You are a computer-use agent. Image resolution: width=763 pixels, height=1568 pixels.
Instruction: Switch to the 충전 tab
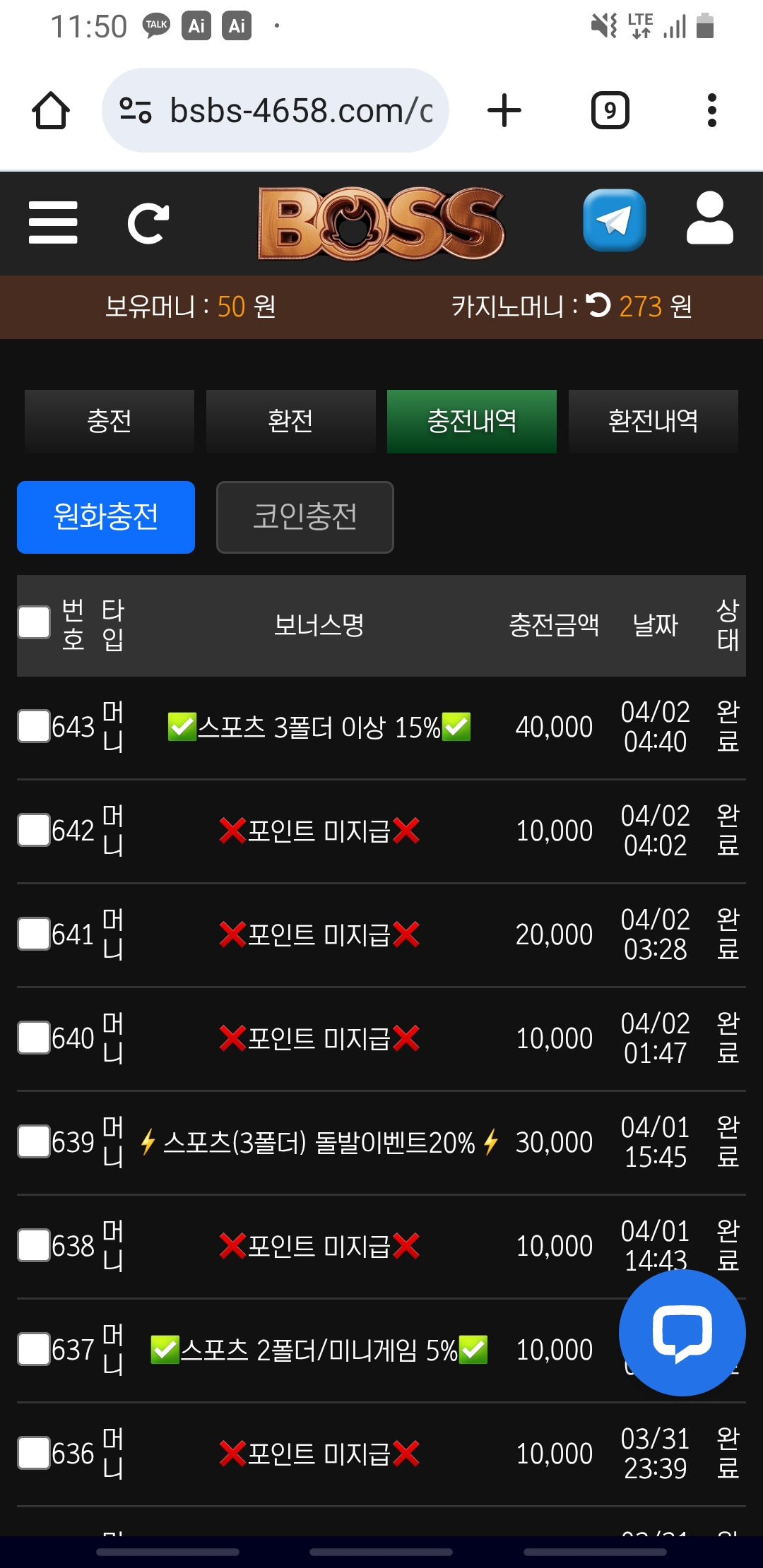[x=110, y=421]
